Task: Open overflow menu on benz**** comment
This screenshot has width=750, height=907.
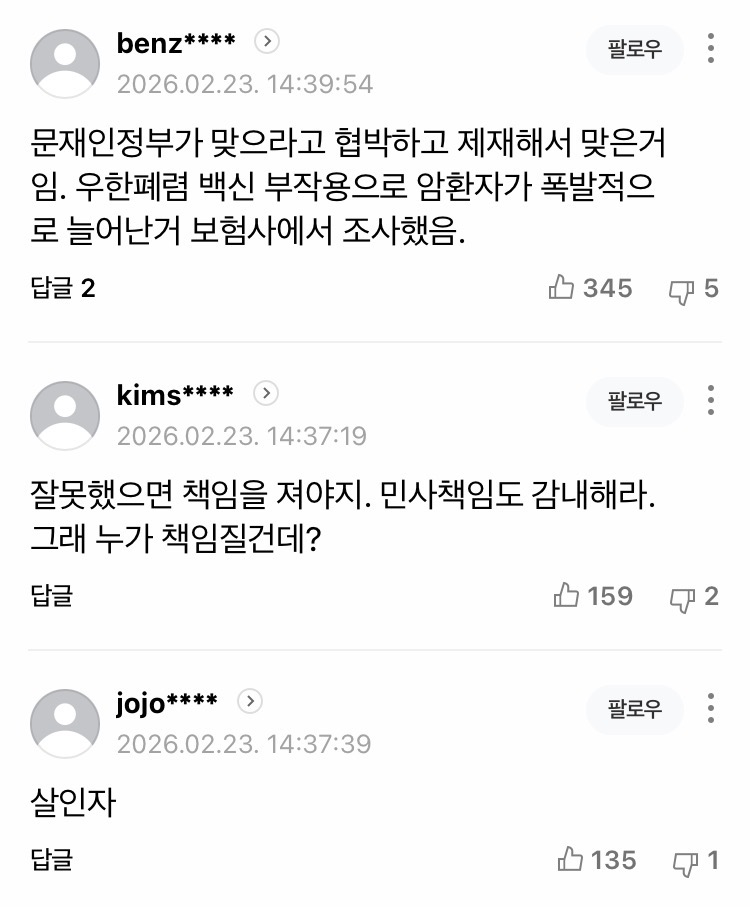Action: coord(710,49)
